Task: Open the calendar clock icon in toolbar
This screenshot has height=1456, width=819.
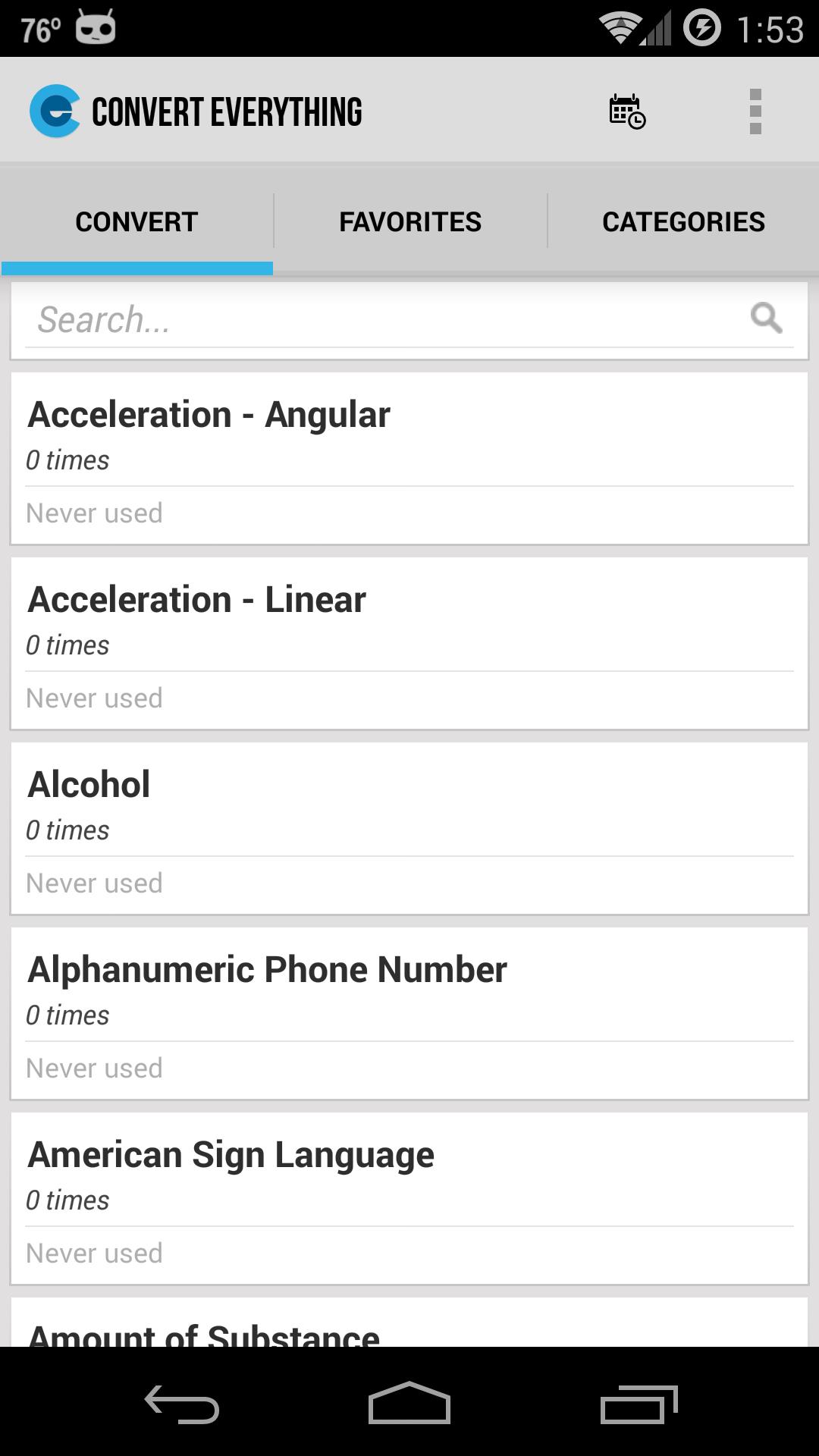Action: click(x=627, y=111)
